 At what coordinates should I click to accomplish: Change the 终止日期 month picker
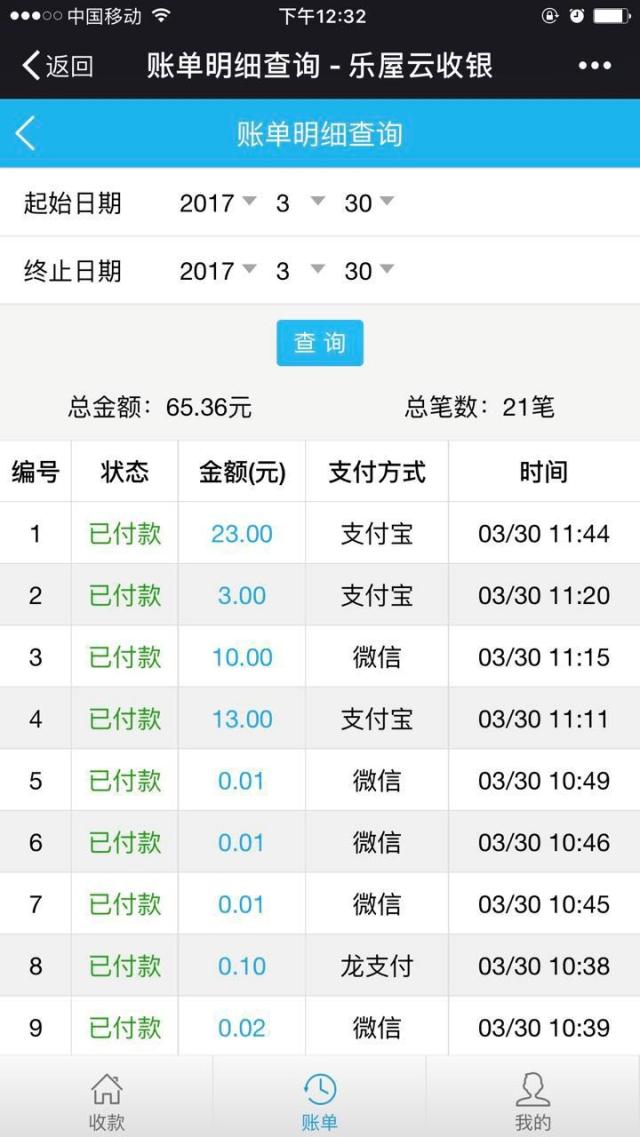tap(300, 271)
